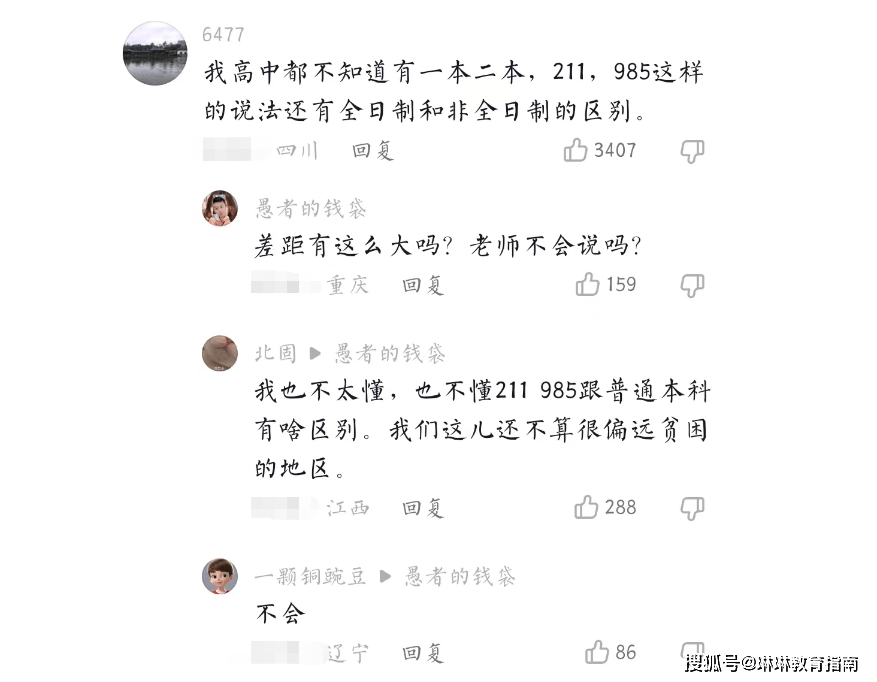
Task: Open 愚者的钱袋's profile avatar
Action: pos(220,208)
